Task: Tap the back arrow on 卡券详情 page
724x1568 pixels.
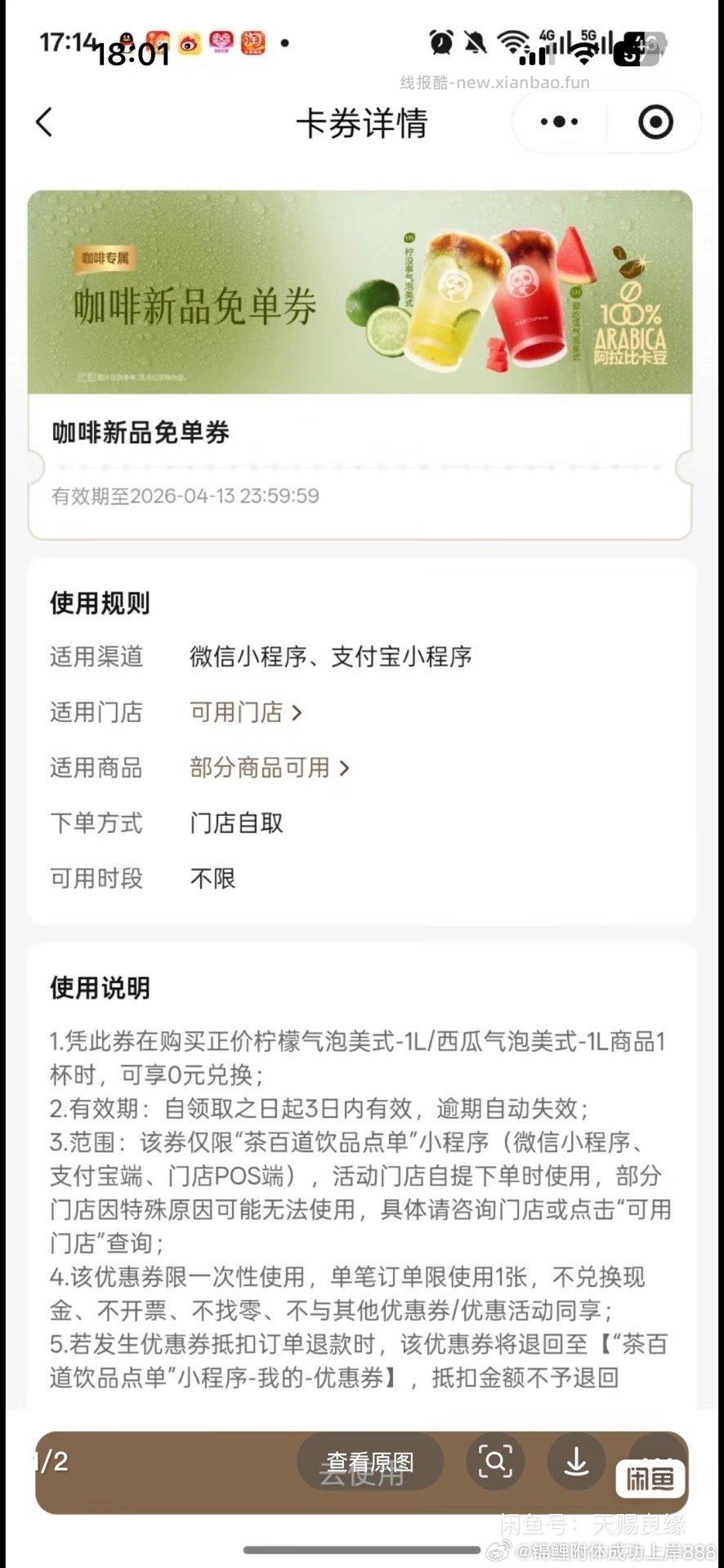Action: click(x=44, y=121)
